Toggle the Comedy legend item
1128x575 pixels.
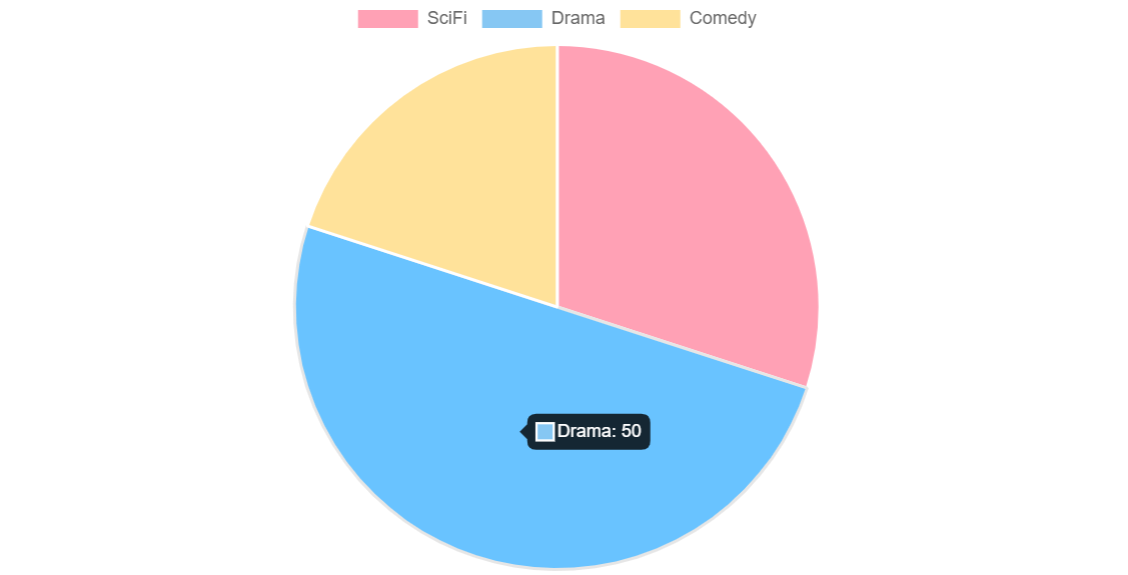tap(688, 18)
